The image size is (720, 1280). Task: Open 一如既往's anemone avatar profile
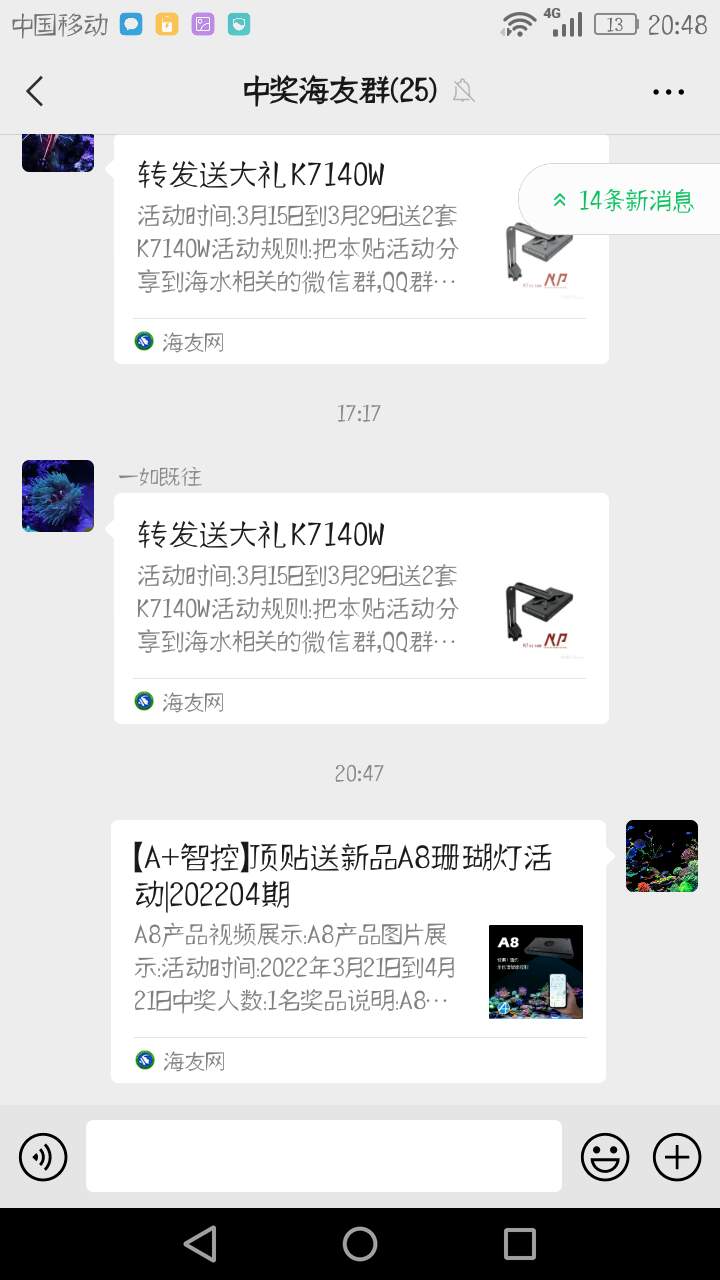[x=58, y=496]
